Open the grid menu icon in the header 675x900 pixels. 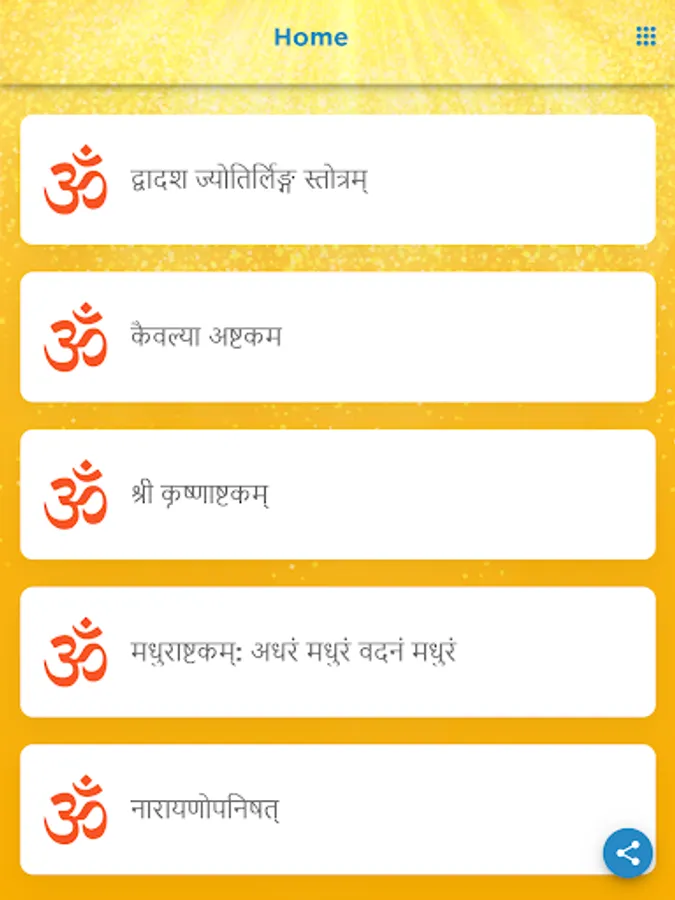coord(646,36)
